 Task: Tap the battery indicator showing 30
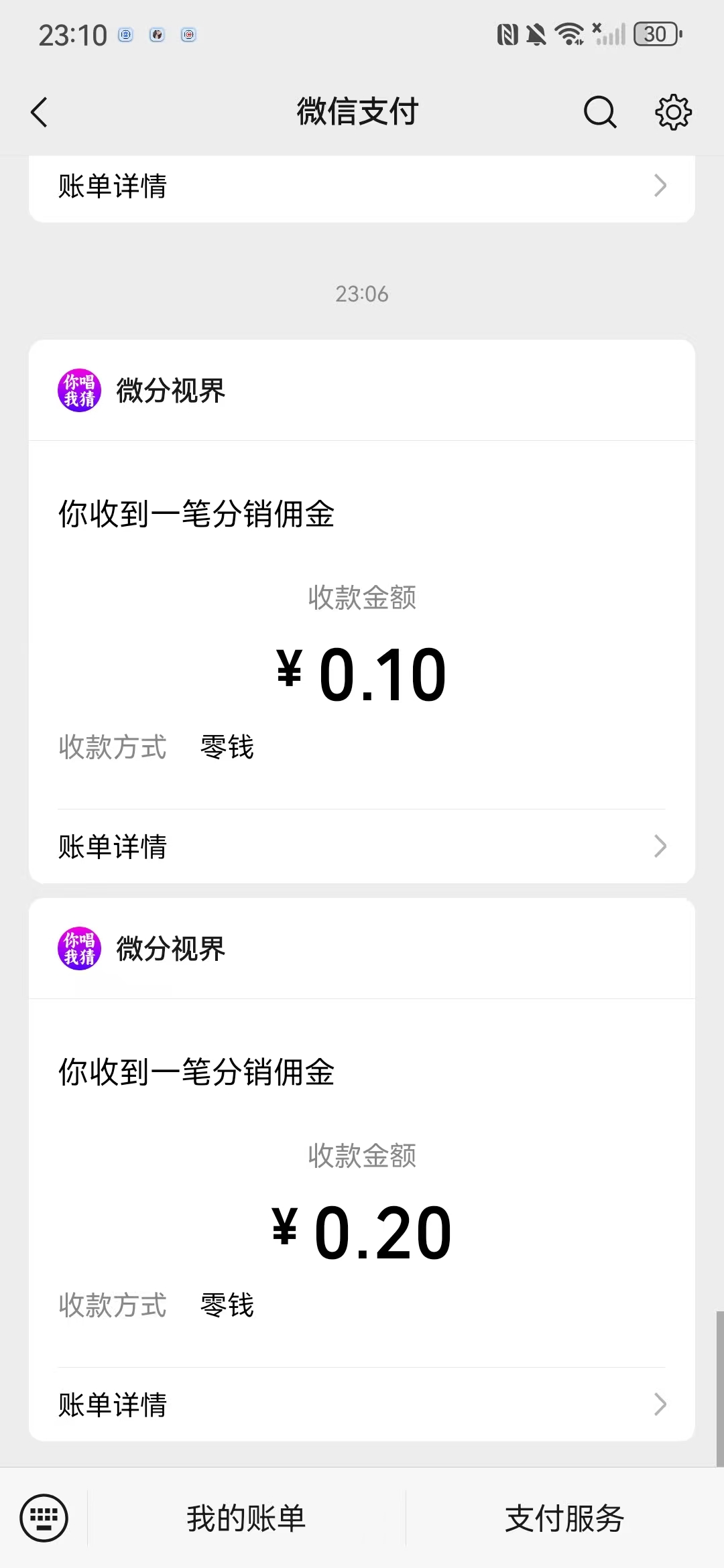click(x=654, y=34)
